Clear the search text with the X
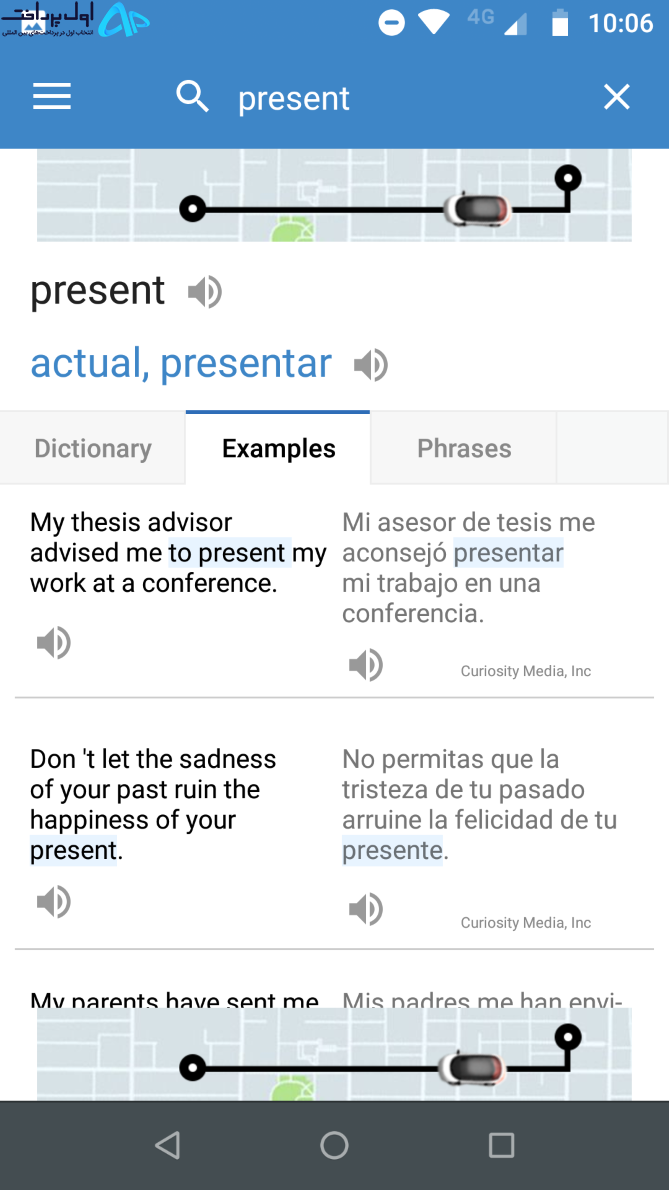 616,97
